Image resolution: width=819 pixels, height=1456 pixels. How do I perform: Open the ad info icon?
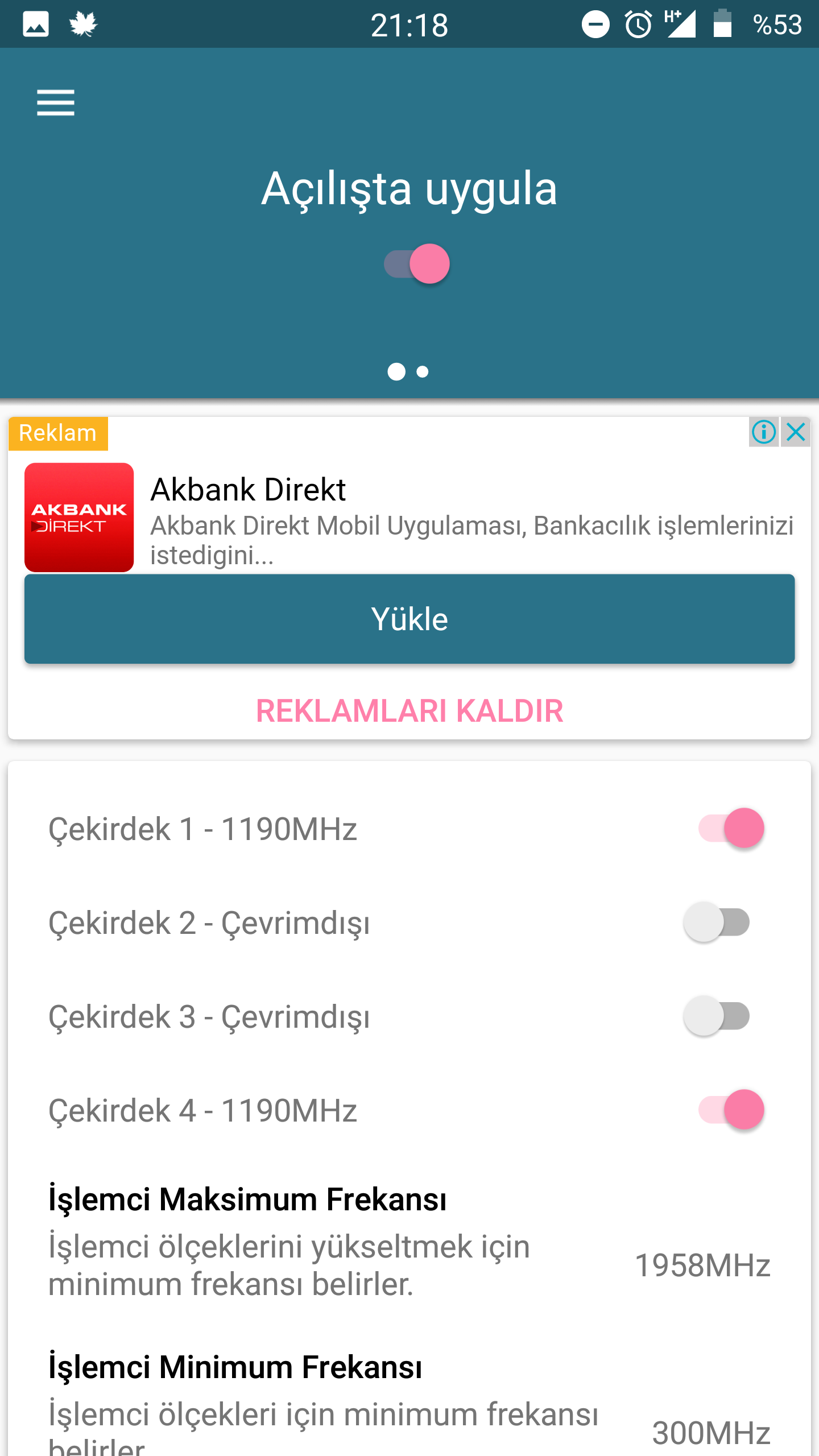pyautogui.click(x=764, y=432)
